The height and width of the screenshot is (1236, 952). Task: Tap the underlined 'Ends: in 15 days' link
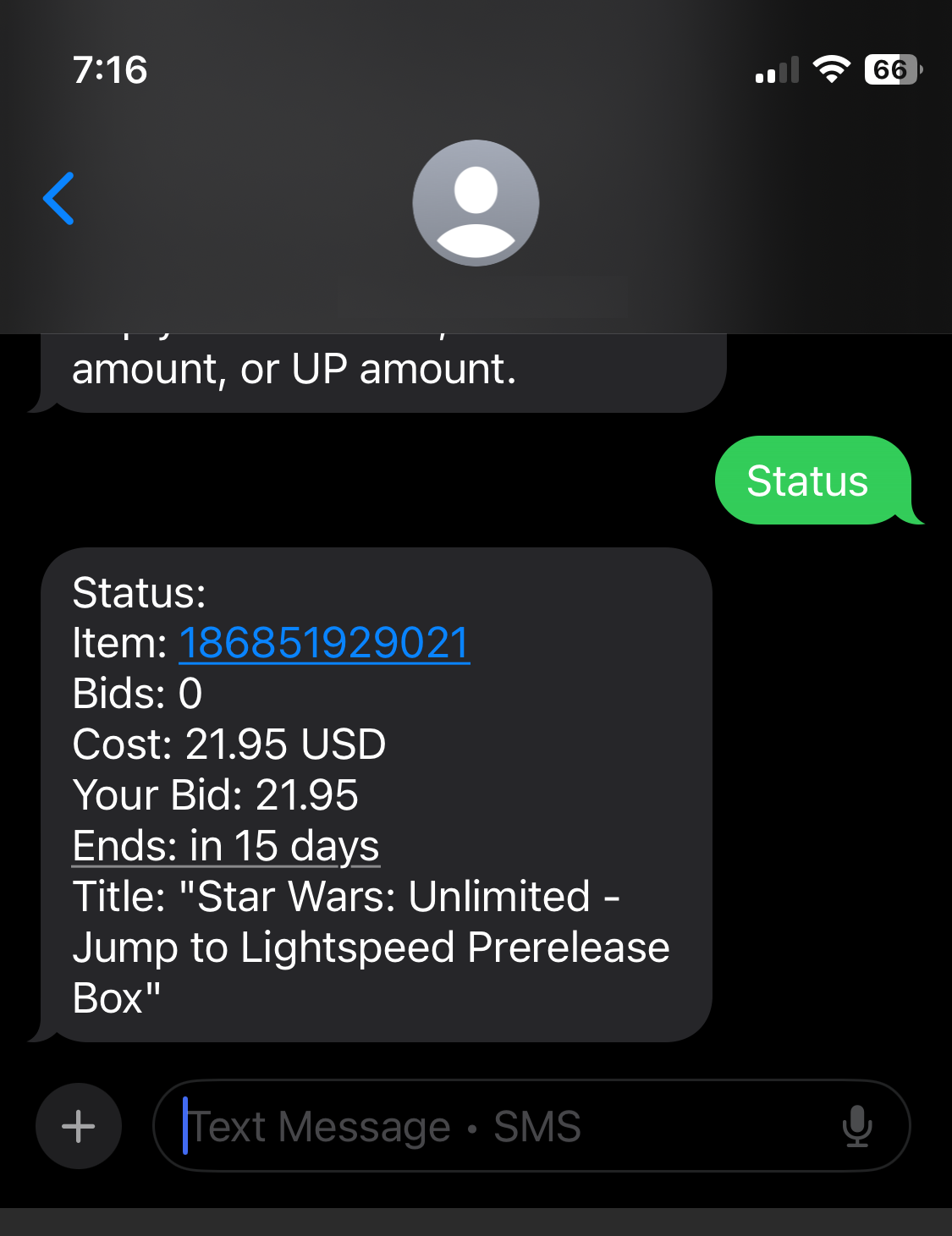[224, 844]
